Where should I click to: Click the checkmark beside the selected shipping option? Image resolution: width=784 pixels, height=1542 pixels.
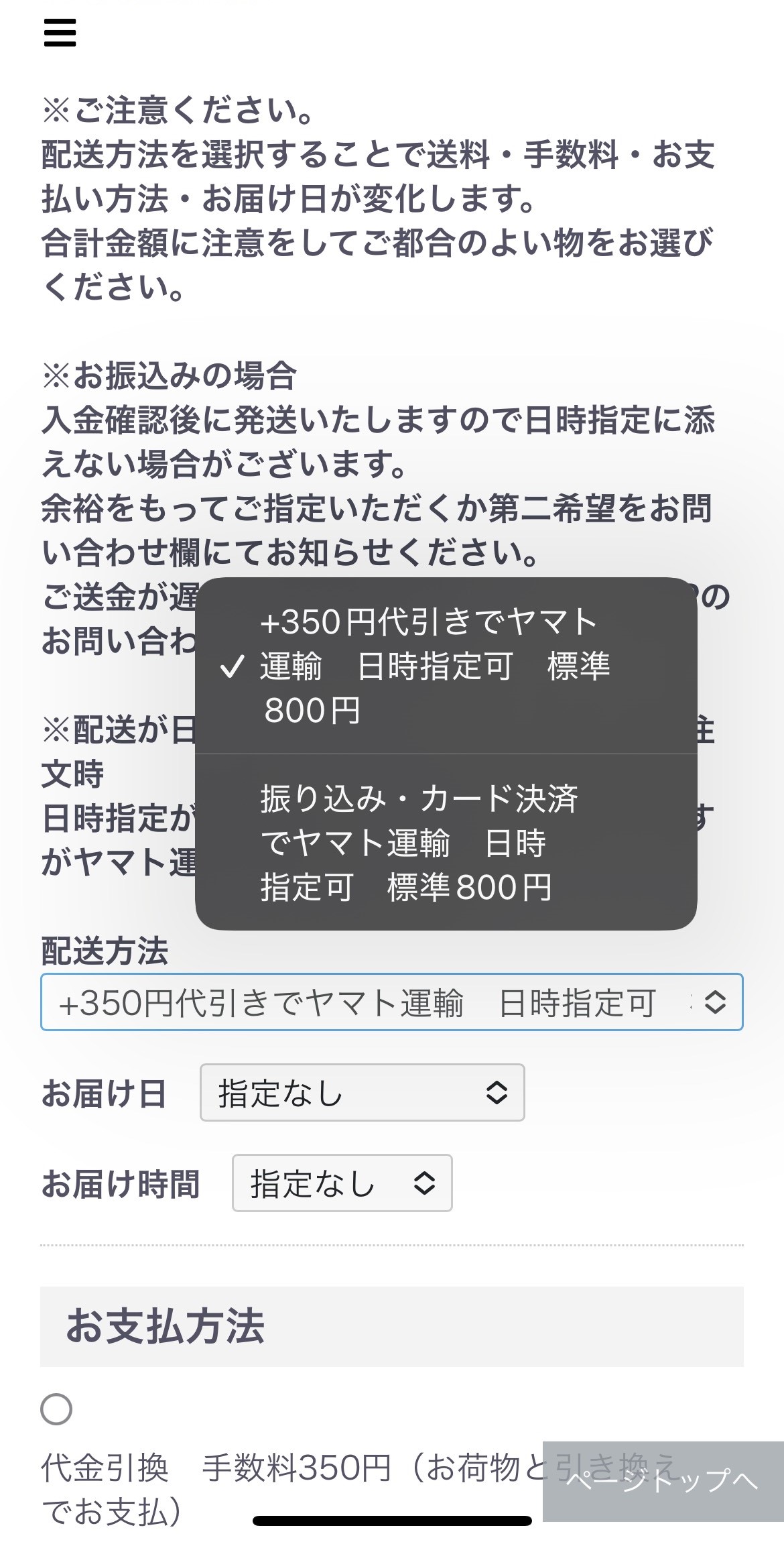point(231,667)
